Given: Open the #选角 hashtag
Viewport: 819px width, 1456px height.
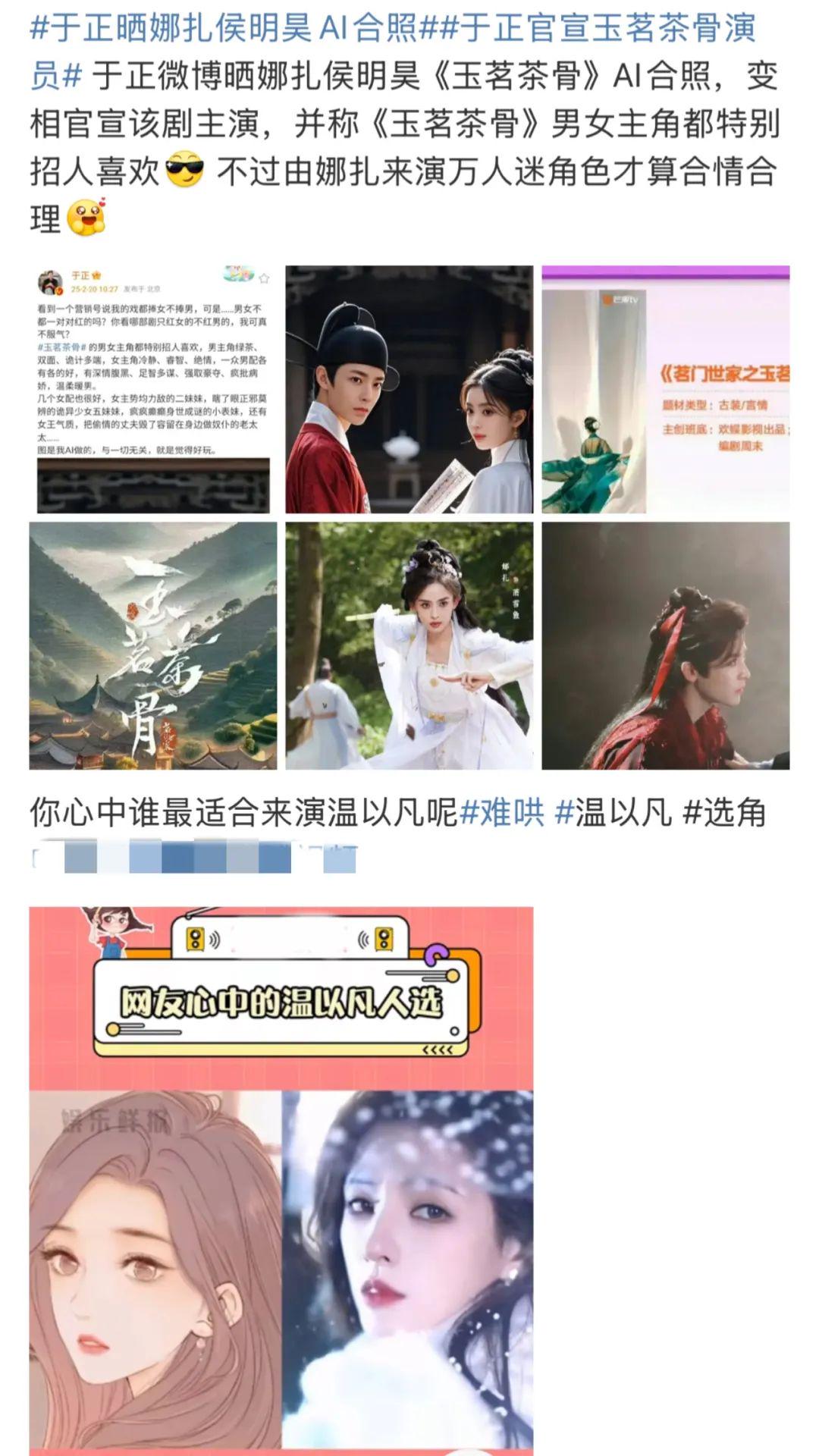Looking at the screenshot, I should pyautogui.click(x=724, y=813).
